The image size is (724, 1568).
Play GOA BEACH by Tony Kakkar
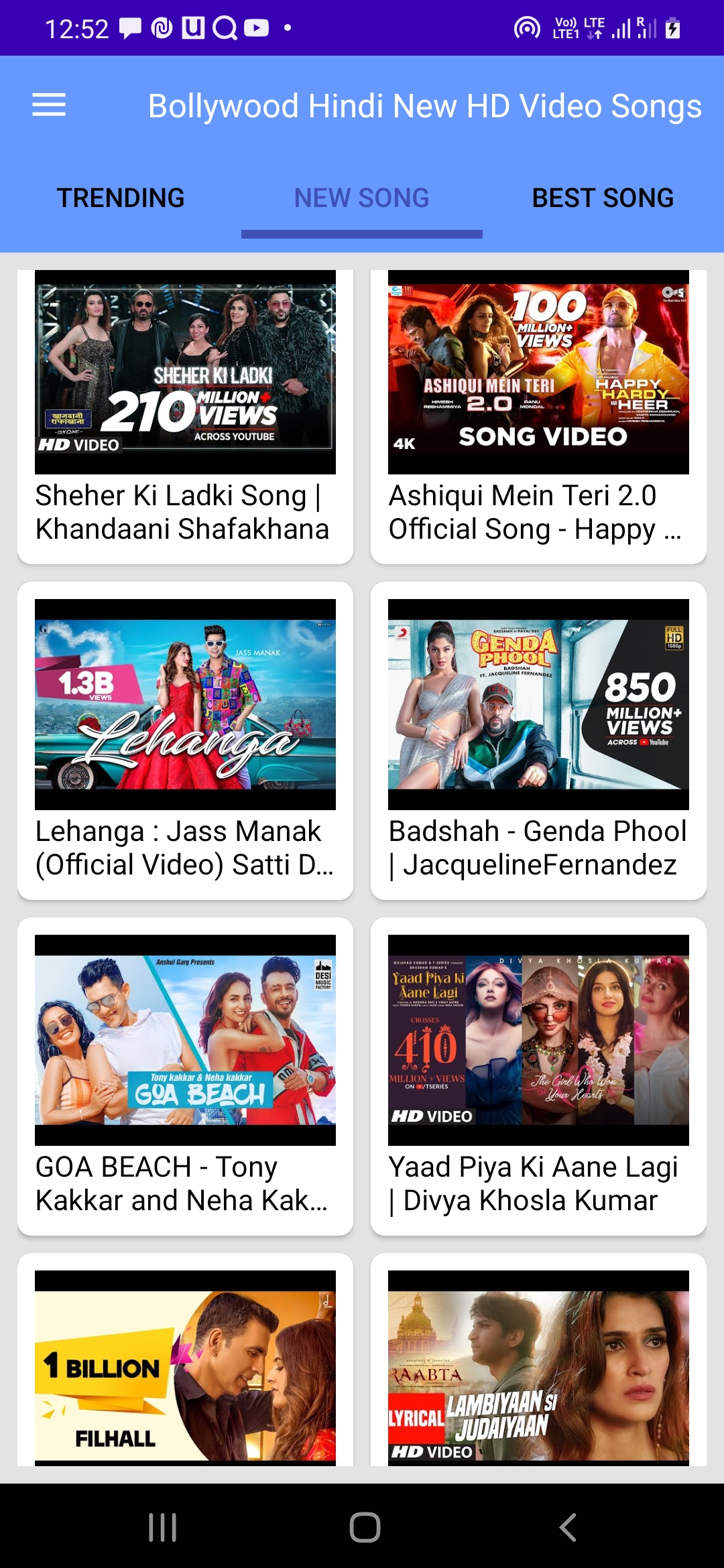point(185,1040)
